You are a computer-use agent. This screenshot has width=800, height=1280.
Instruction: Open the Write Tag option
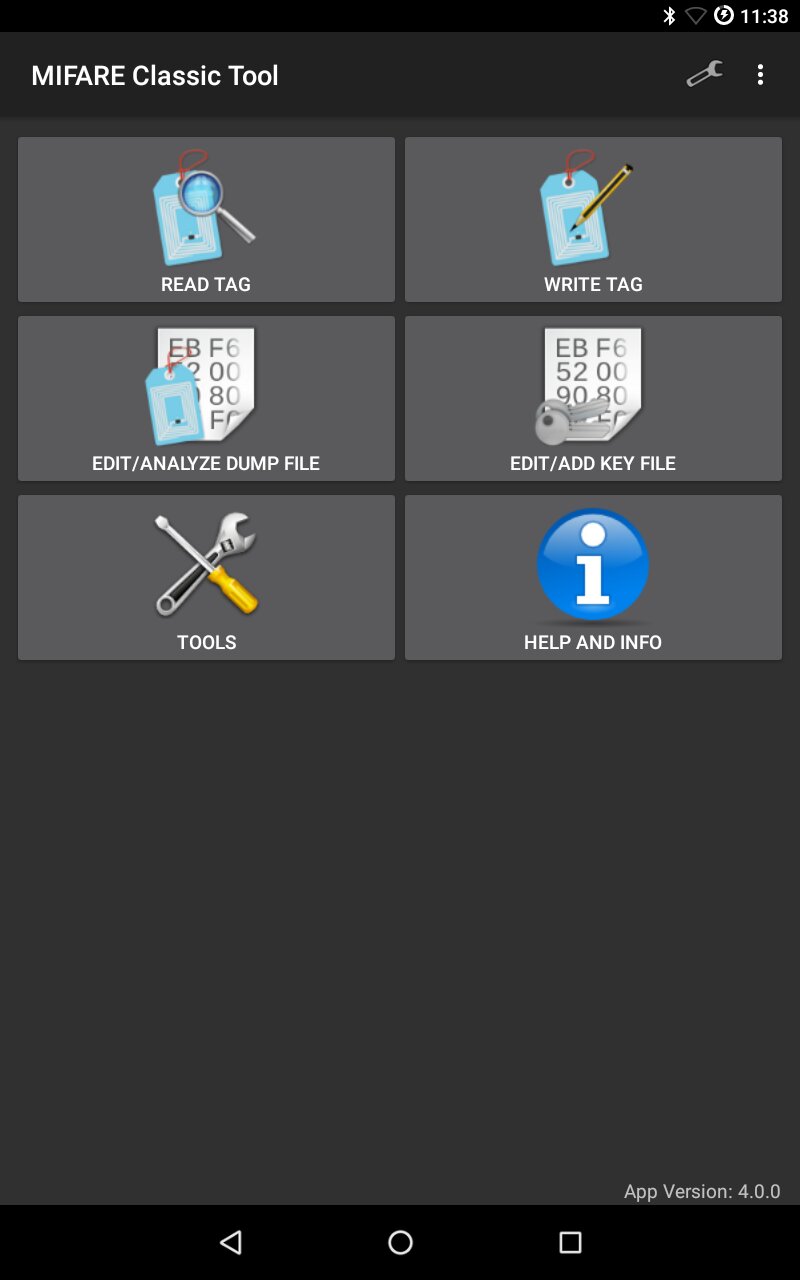pyautogui.click(x=593, y=220)
